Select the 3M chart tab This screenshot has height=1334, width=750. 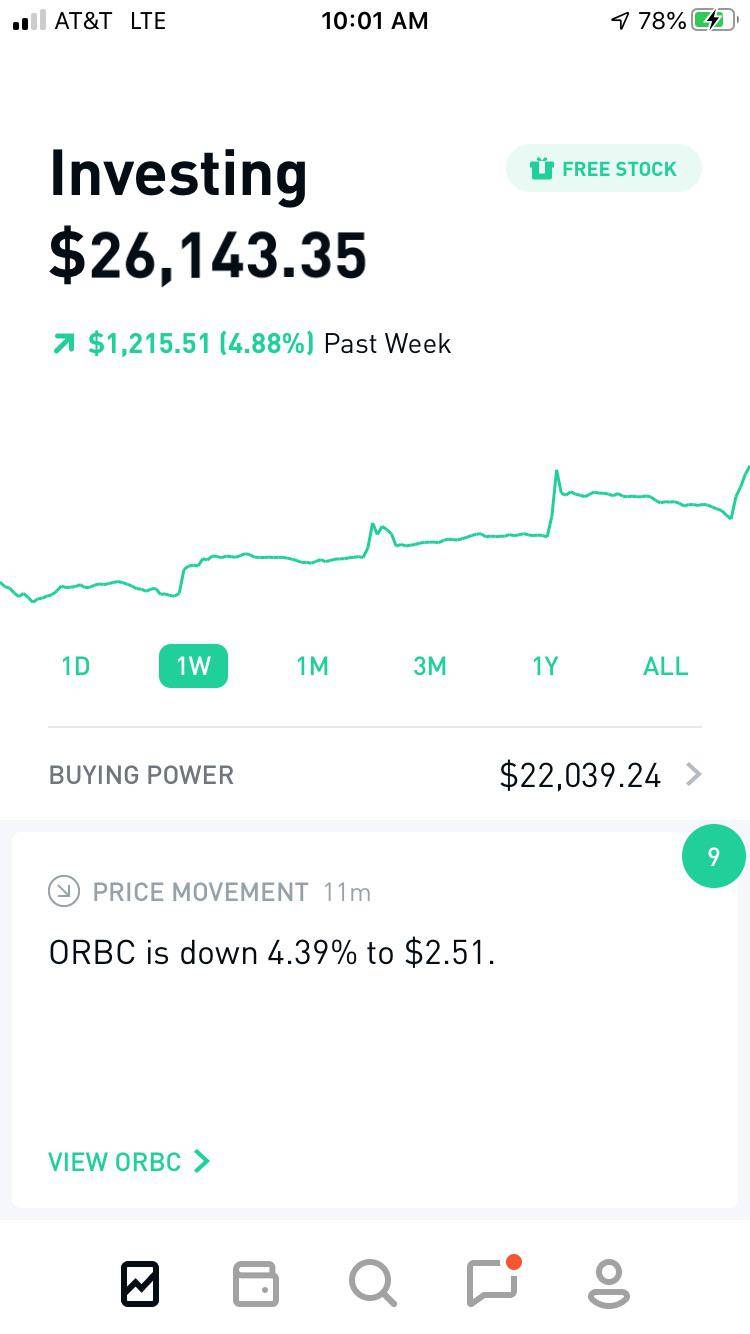click(429, 665)
